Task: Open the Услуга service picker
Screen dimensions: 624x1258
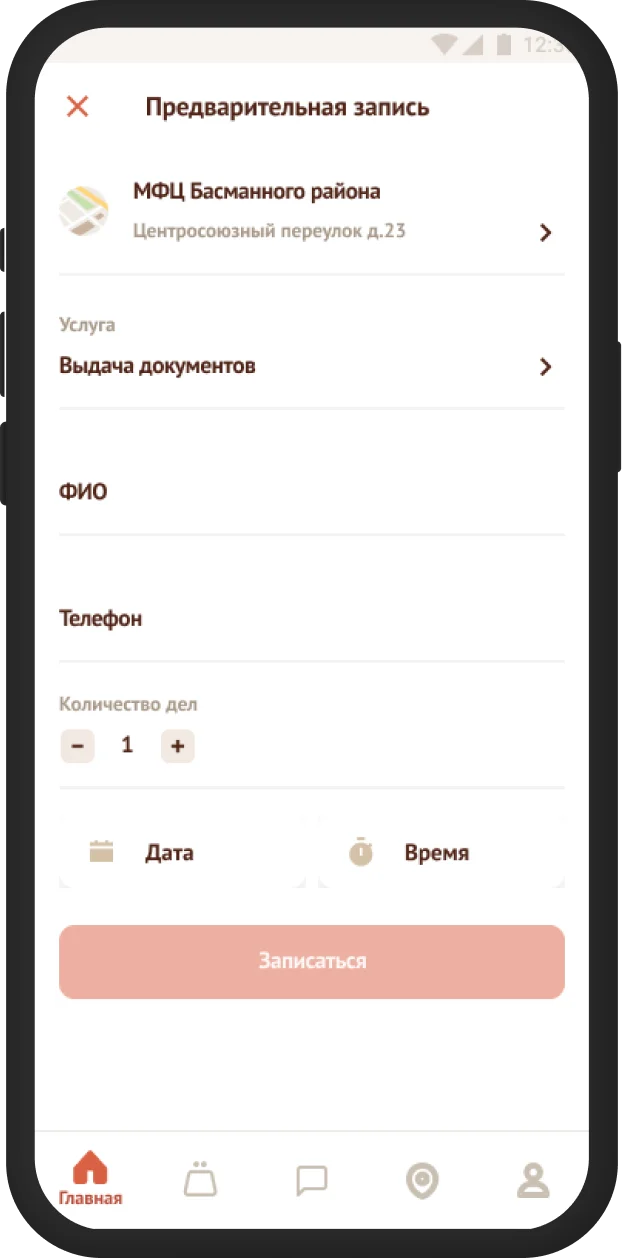Action: click(311, 366)
